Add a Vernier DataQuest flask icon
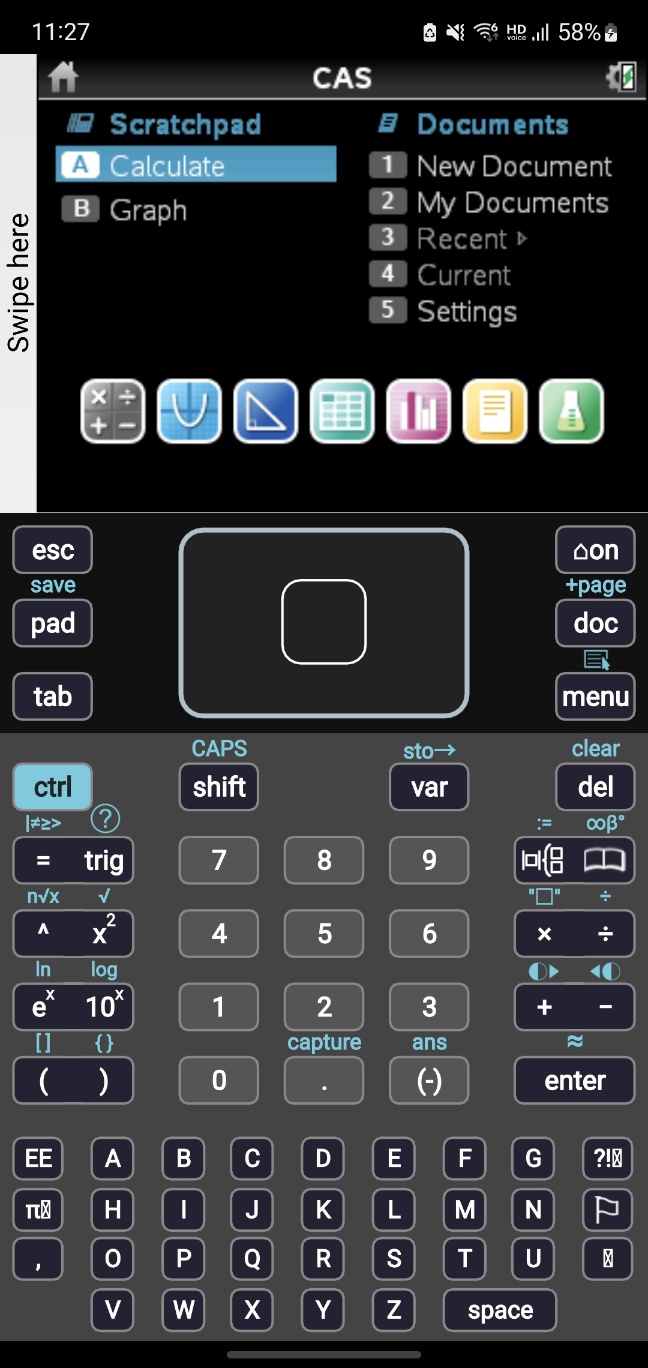This screenshot has width=648, height=1368. point(572,411)
